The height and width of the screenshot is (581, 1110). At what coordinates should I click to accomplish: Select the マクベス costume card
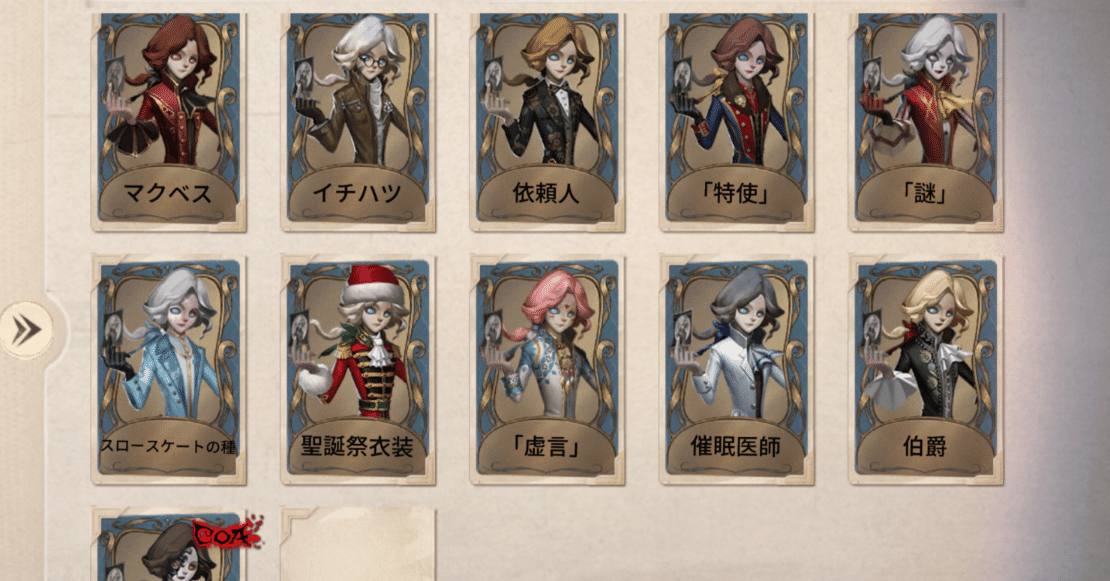coord(170,120)
